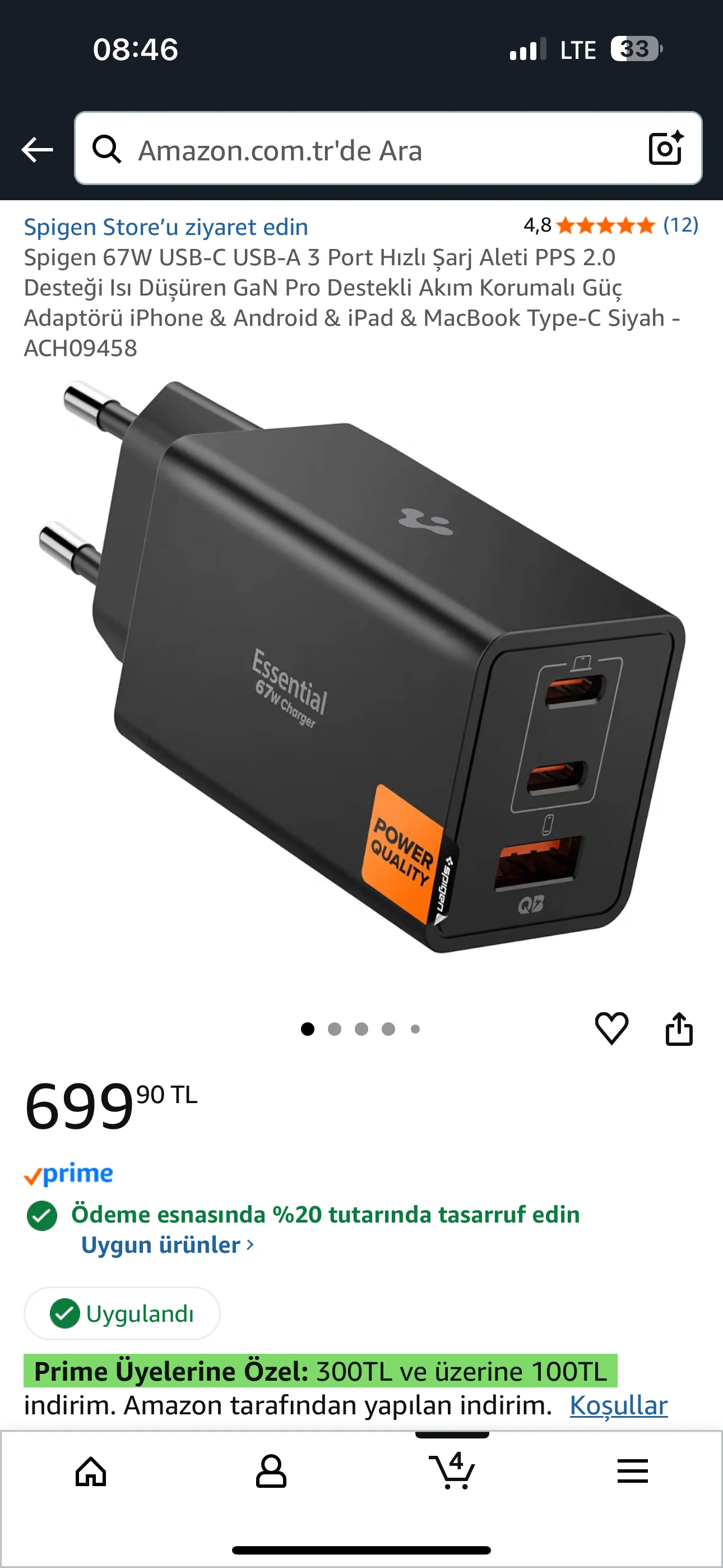723x1568 pixels.
Task: Tap the Uygulandı coupon chip
Action: click(122, 1313)
